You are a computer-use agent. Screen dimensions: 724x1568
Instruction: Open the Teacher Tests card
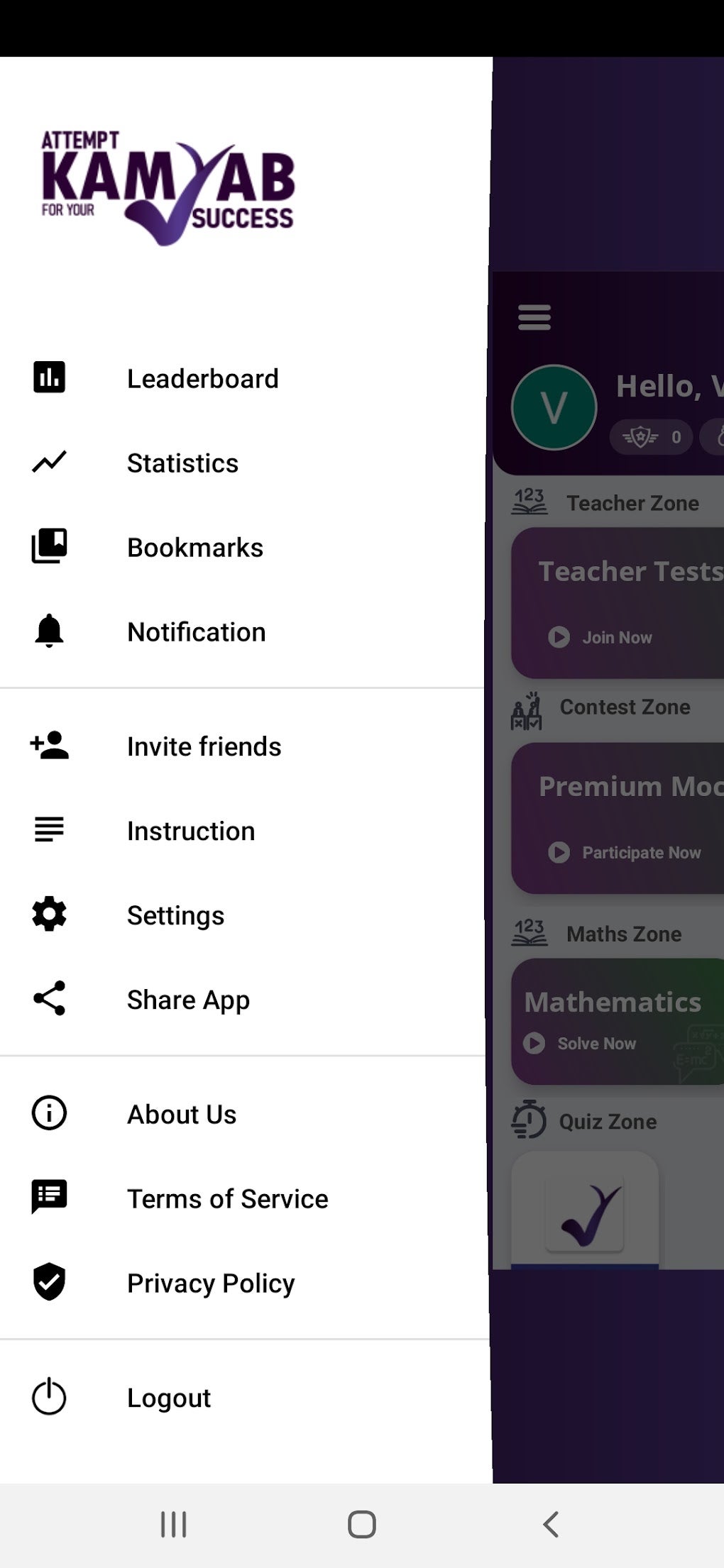pos(618,602)
